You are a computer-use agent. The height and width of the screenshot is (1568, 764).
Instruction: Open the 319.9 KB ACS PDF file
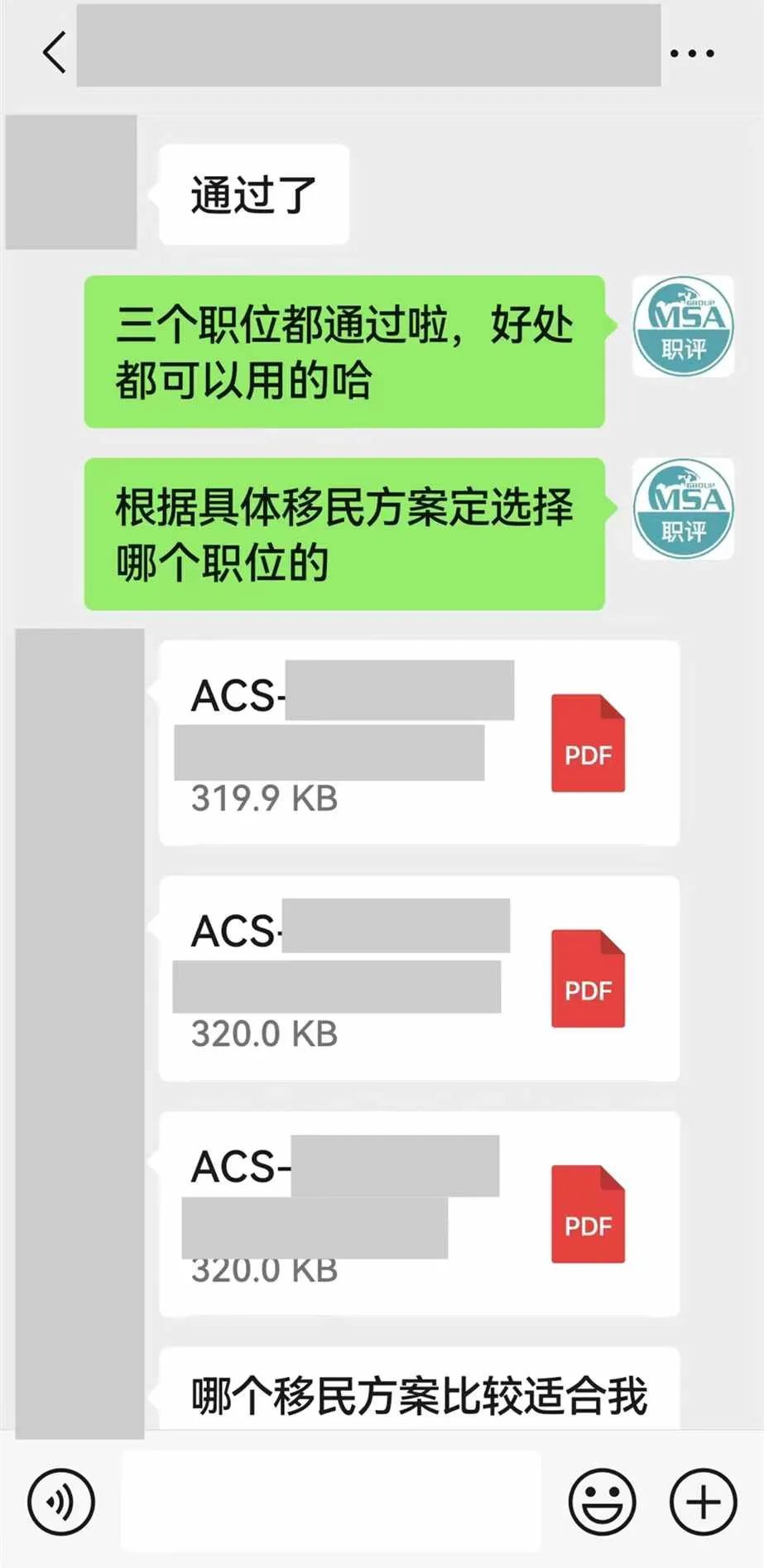pos(419,742)
